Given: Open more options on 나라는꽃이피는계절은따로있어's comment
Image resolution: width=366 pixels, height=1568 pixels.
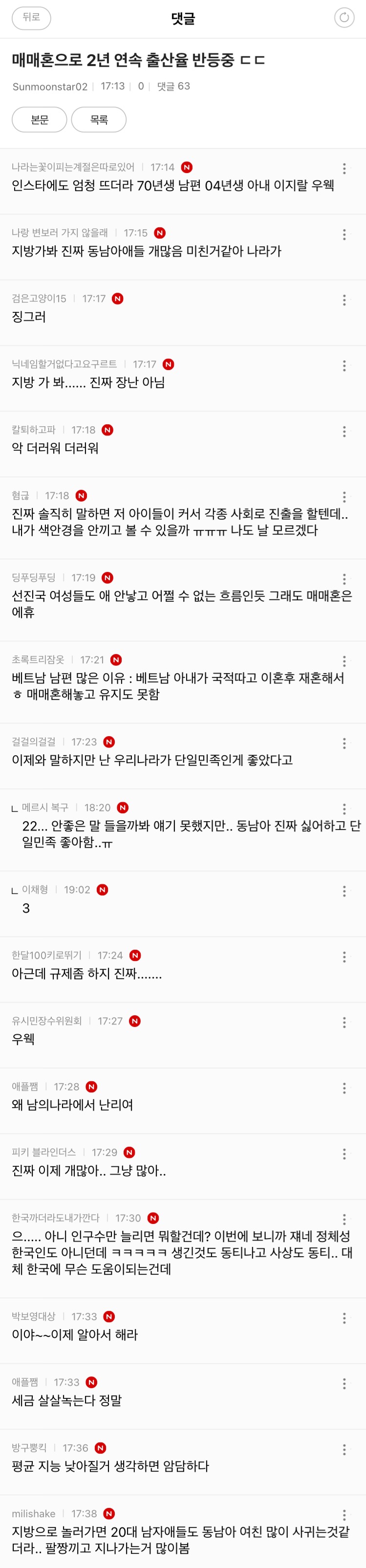Looking at the screenshot, I should [344, 169].
